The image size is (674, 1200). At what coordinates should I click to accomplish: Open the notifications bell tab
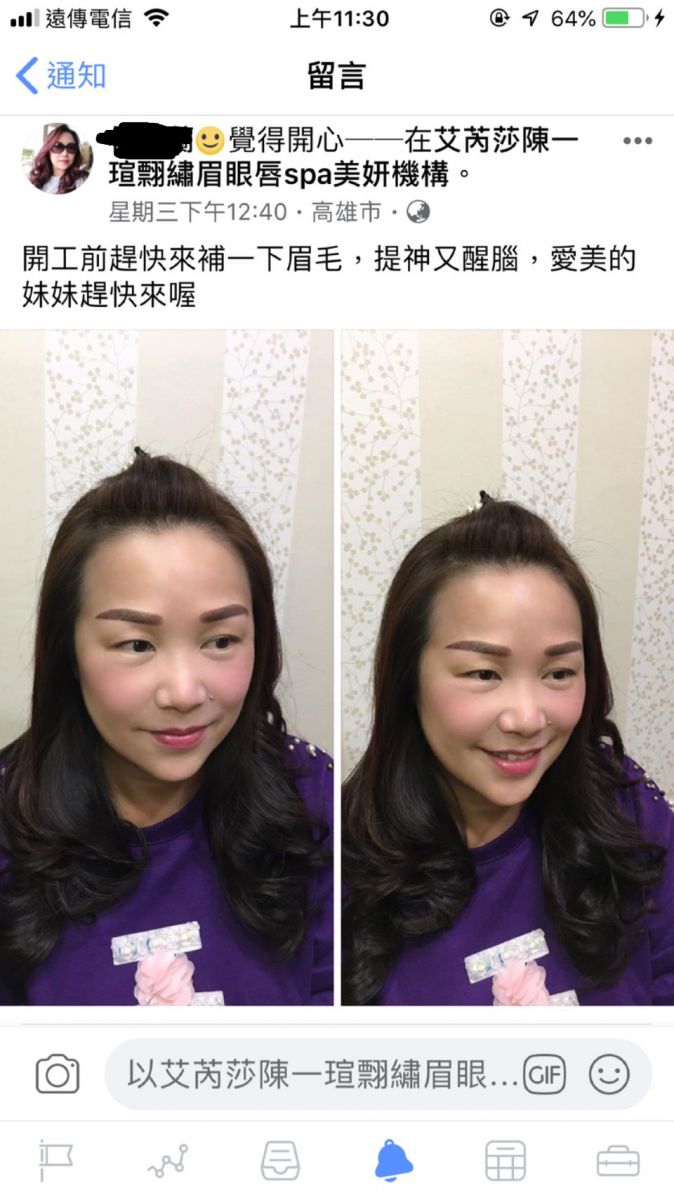(393, 1161)
